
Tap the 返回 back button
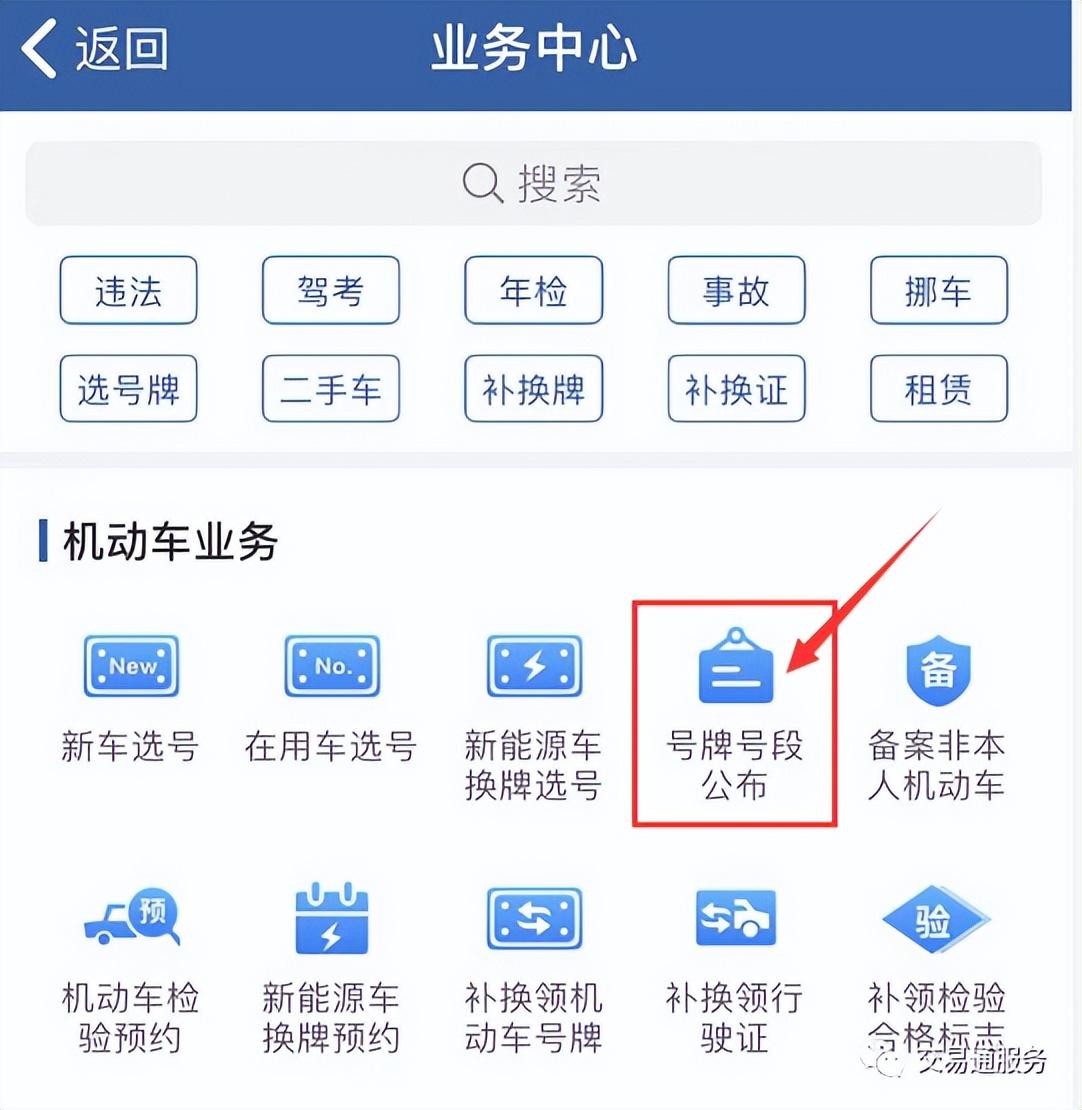click(x=95, y=50)
